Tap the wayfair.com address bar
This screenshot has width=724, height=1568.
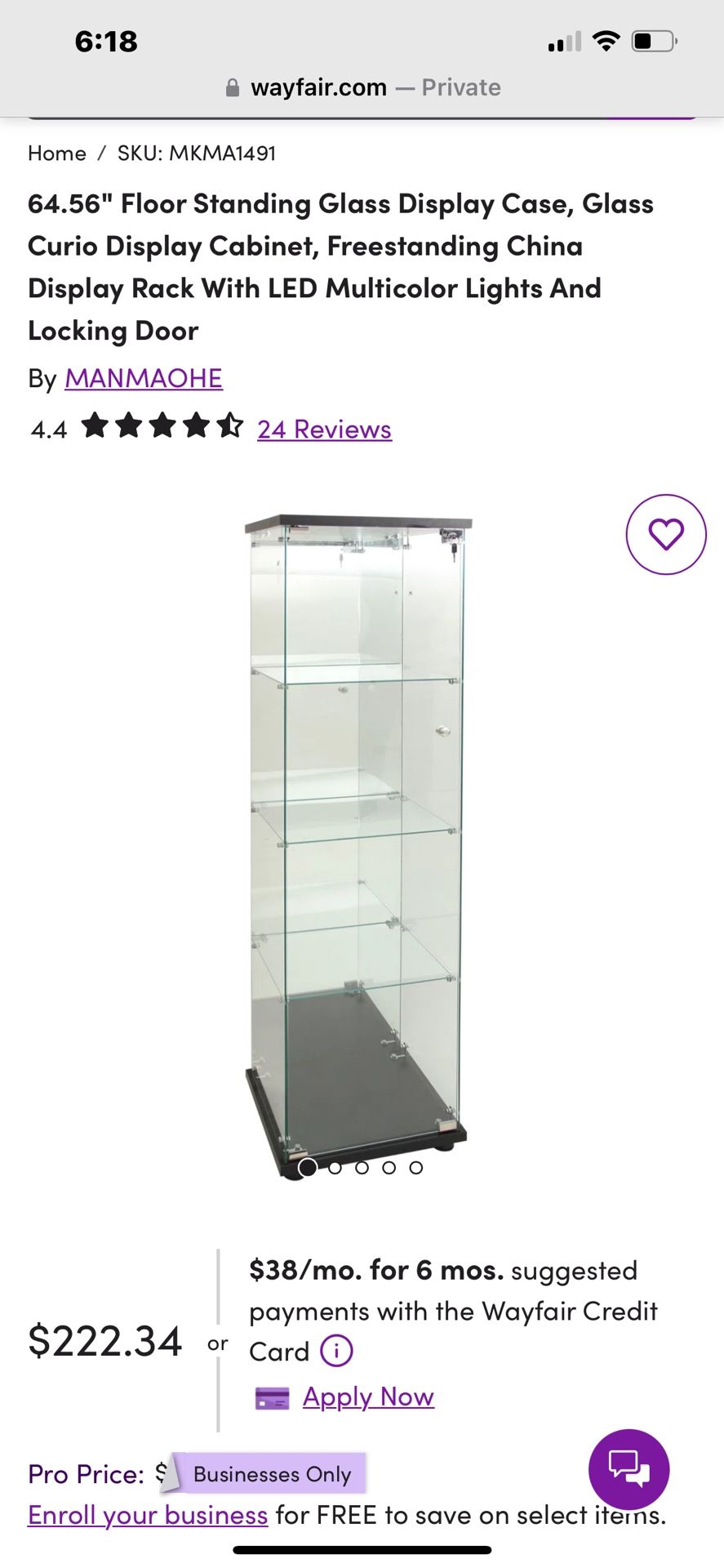coord(362,87)
